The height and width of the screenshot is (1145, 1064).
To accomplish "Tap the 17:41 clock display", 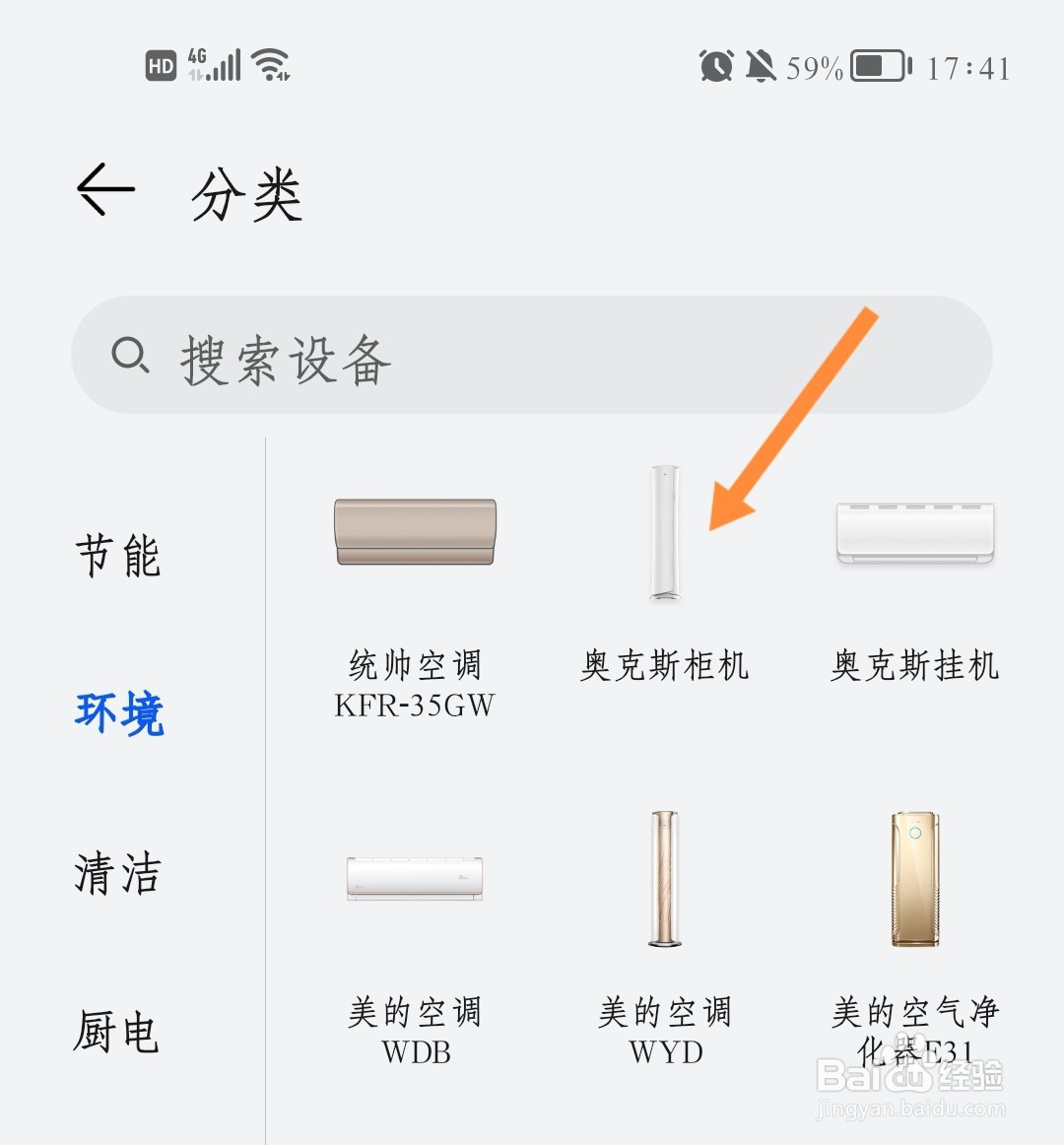I will pos(968,66).
